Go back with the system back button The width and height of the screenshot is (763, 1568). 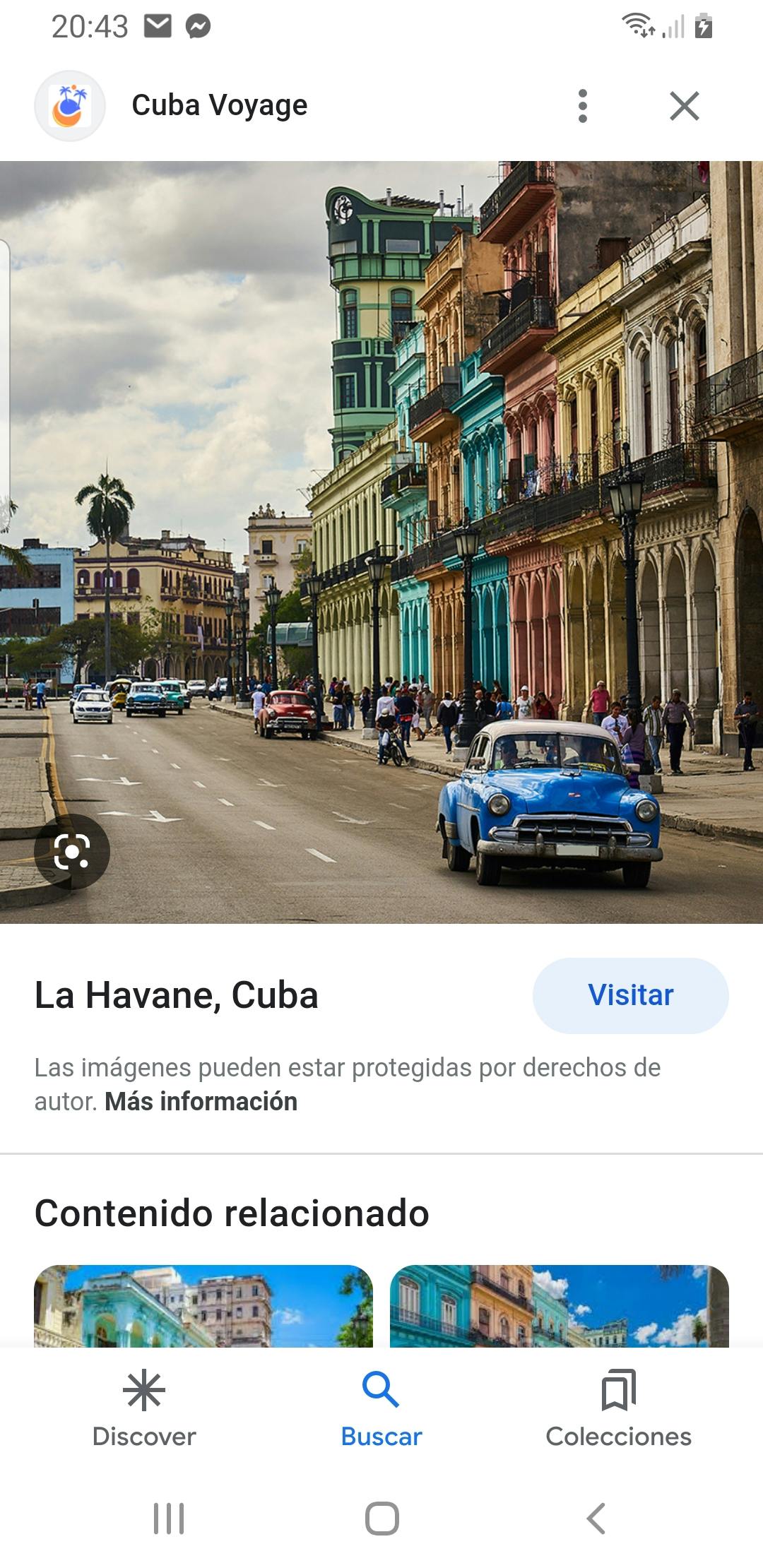coord(596,1518)
